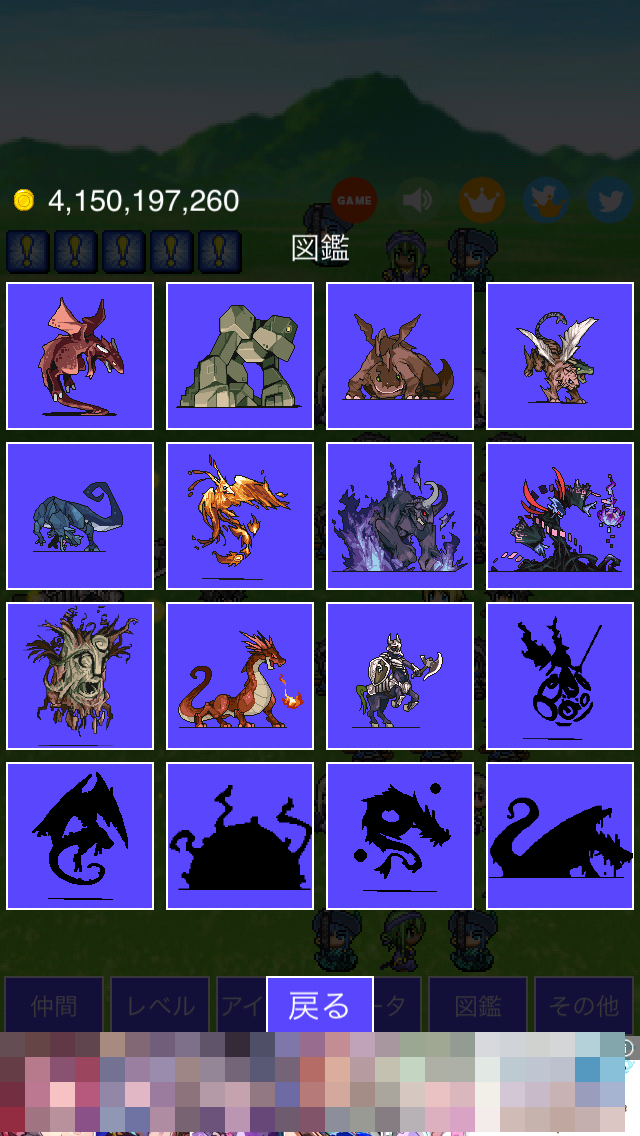Tap the locked serpent dragon silhouette
The width and height of the screenshot is (640, 1136).
(400, 835)
